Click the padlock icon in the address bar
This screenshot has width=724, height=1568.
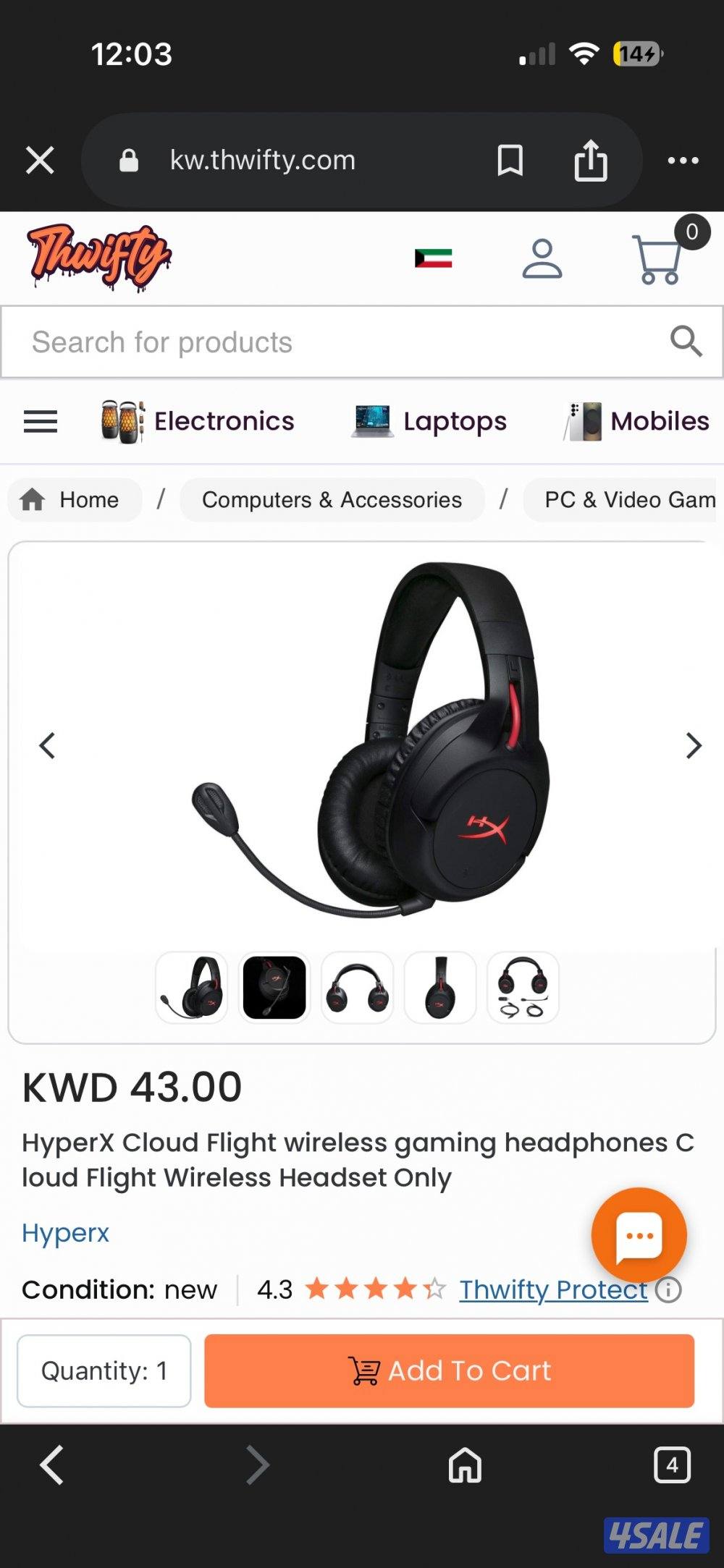click(128, 159)
